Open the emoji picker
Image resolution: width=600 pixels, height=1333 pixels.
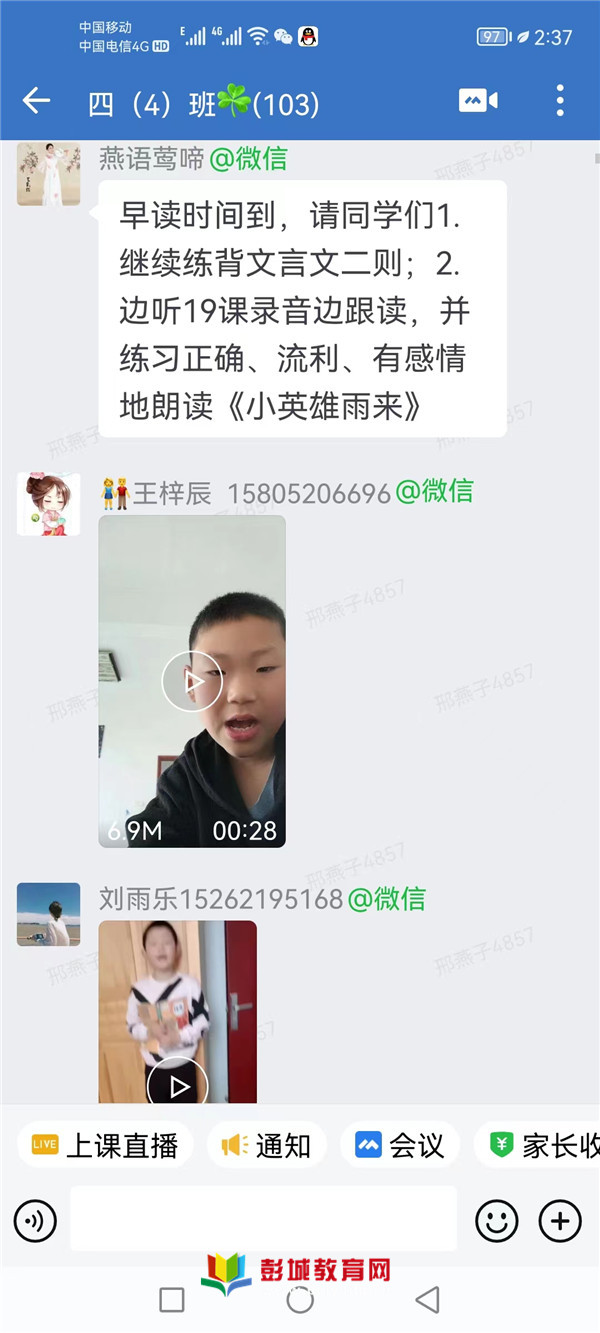click(497, 1220)
